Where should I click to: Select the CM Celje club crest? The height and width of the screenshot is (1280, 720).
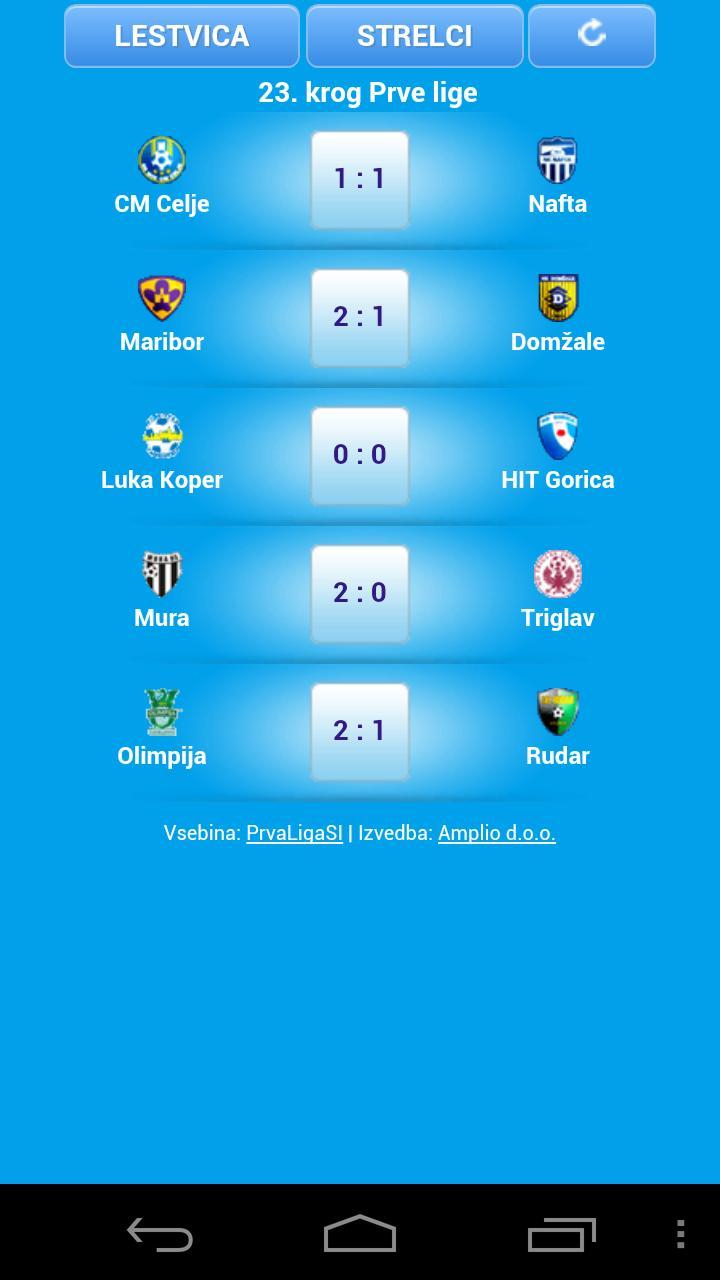pyautogui.click(x=161, y=160)
